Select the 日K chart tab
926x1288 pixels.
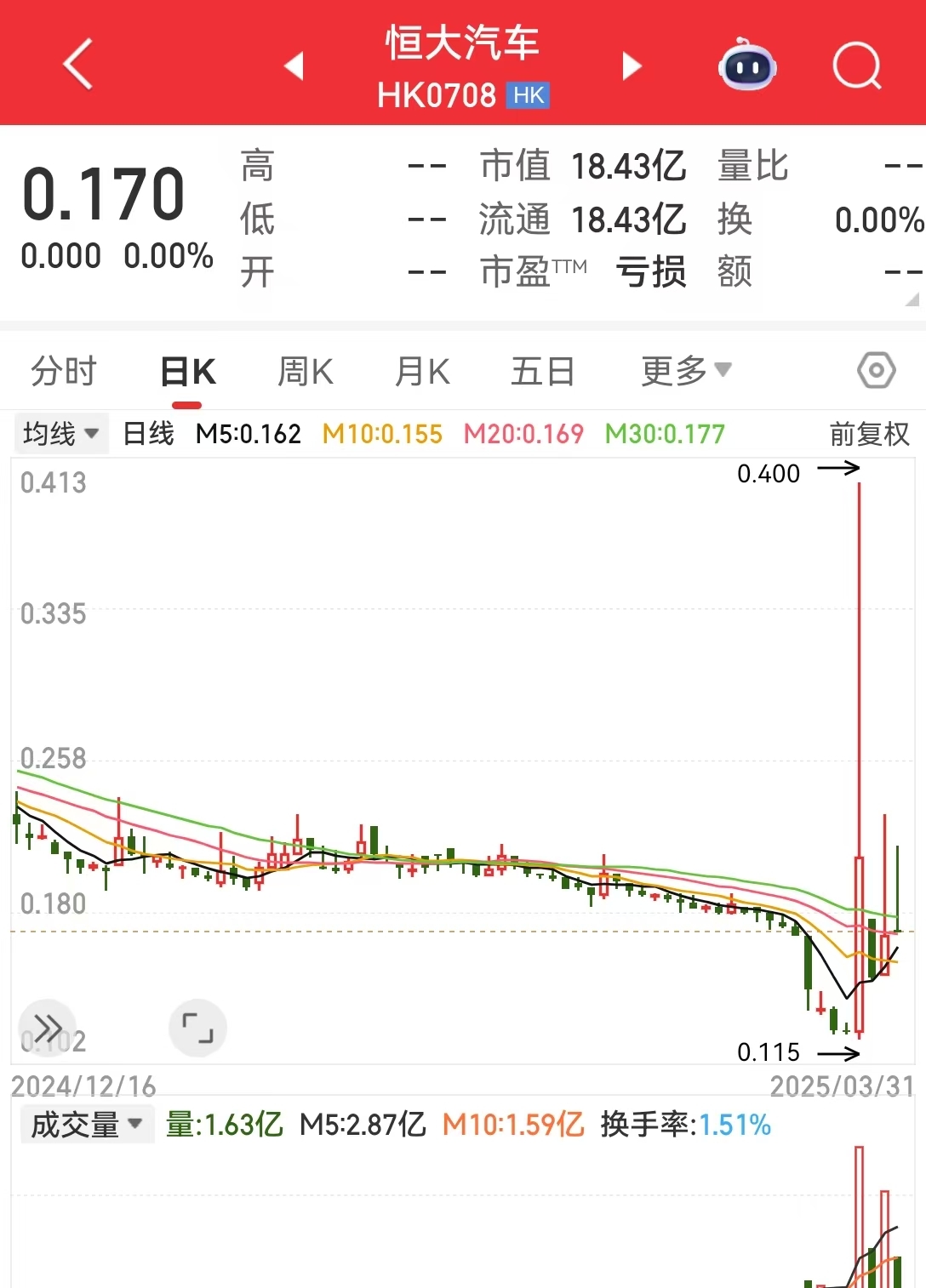click(188, 372)
